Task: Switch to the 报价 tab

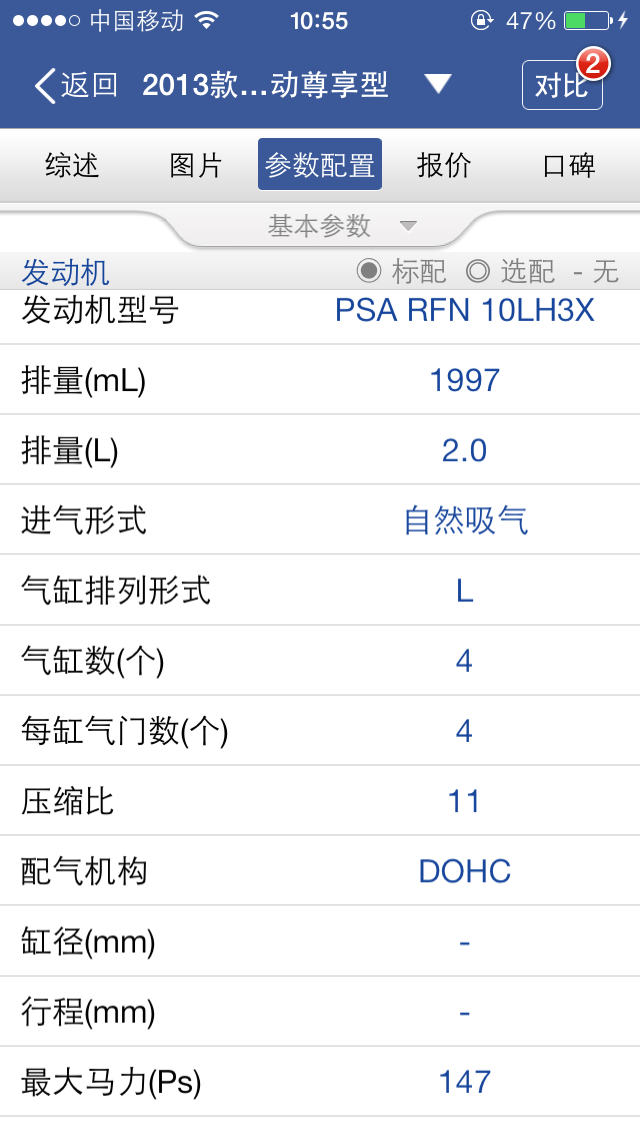Action: 444,165
